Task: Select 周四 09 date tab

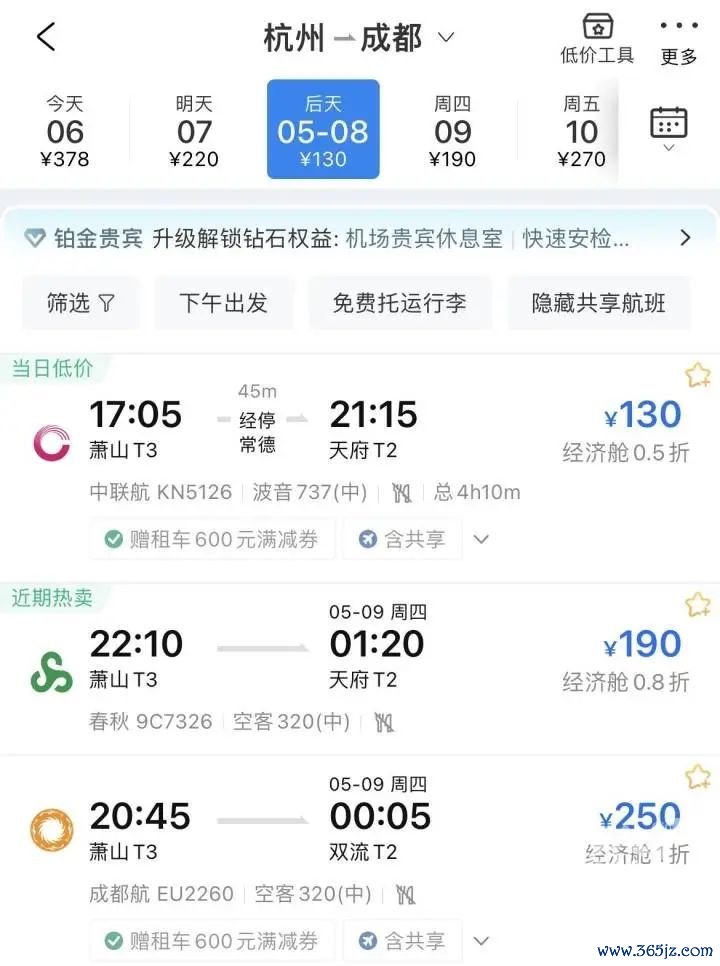Action: click(x=452, y=130)
